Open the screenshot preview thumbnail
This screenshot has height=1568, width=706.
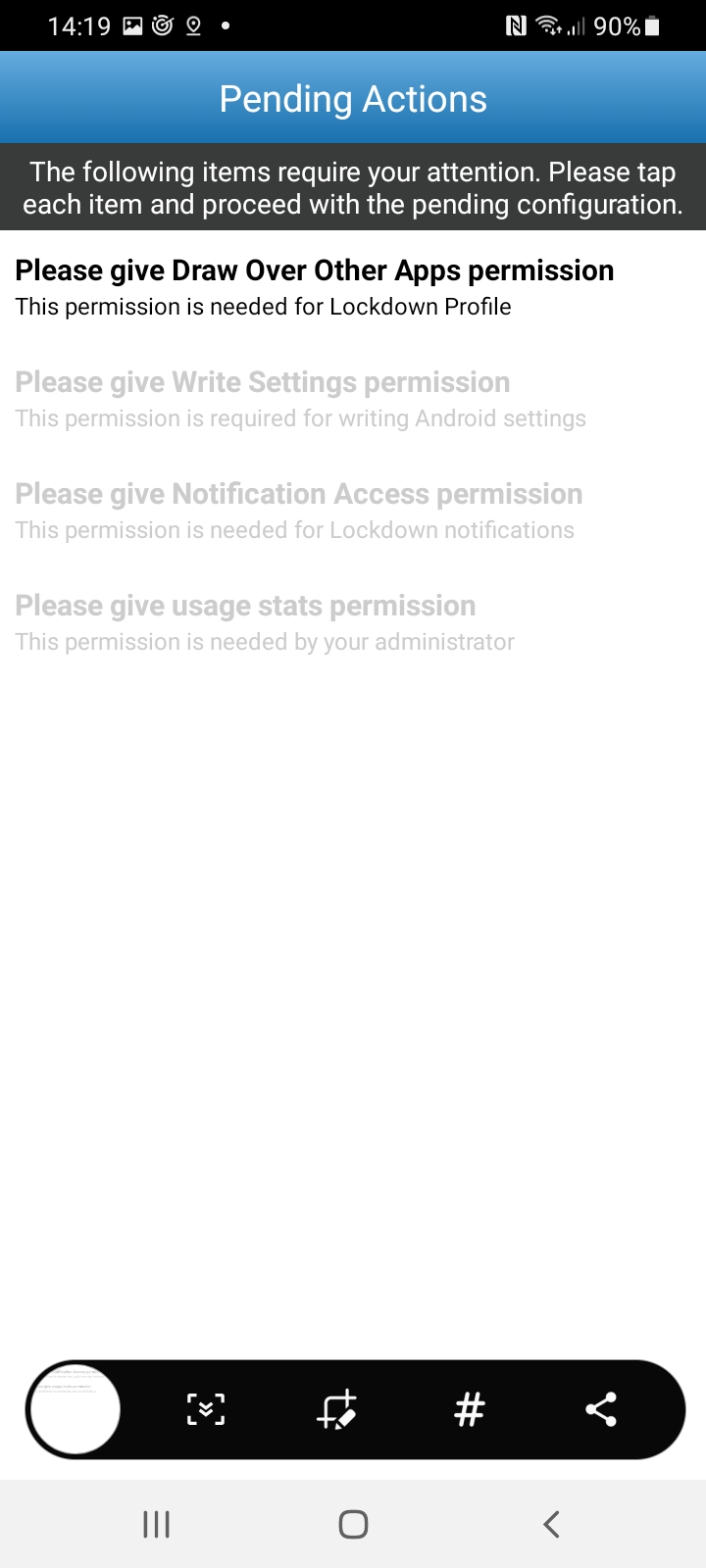point(76,1409)
